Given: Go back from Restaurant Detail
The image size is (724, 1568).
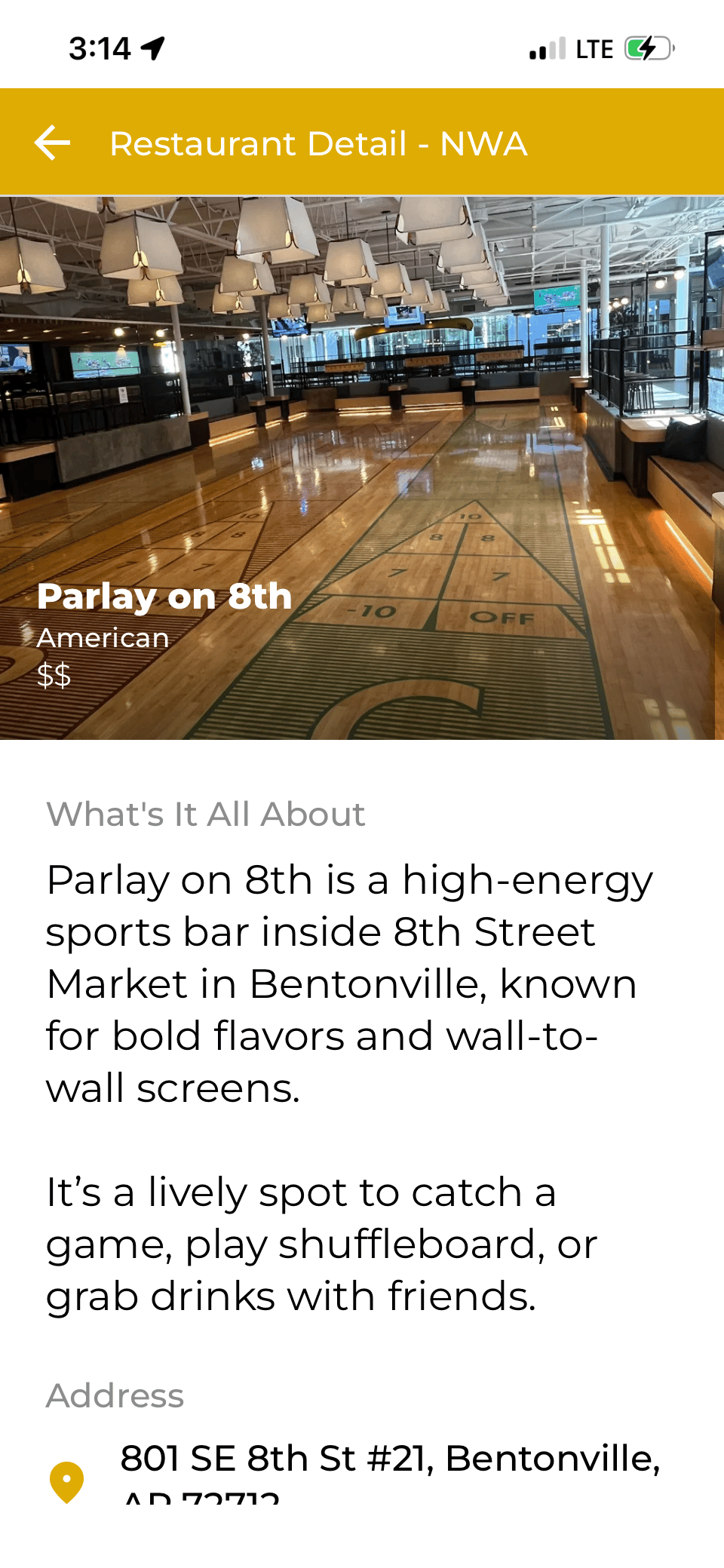Looking at the screenshot, I should [52, 143].
